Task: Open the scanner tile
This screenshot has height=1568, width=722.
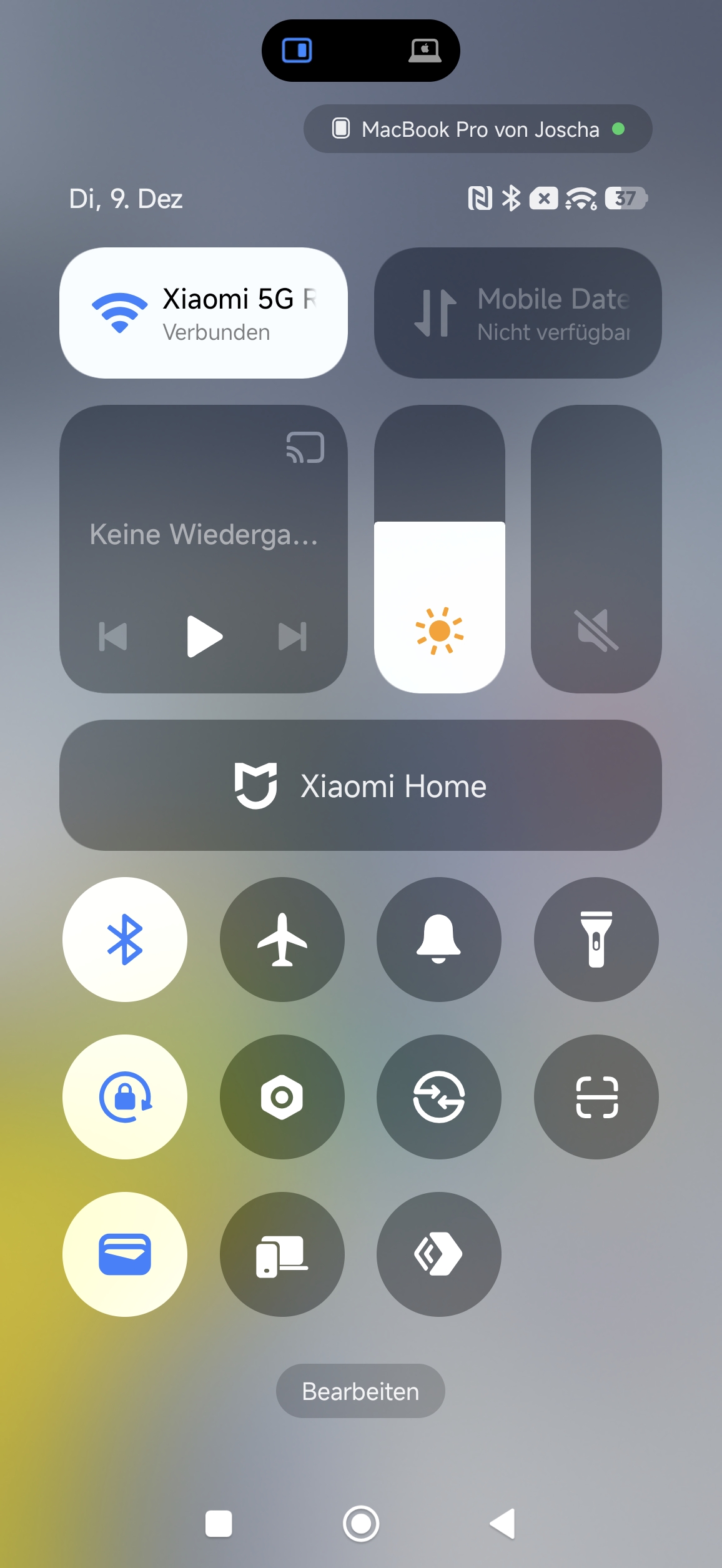Action: 596,1097
